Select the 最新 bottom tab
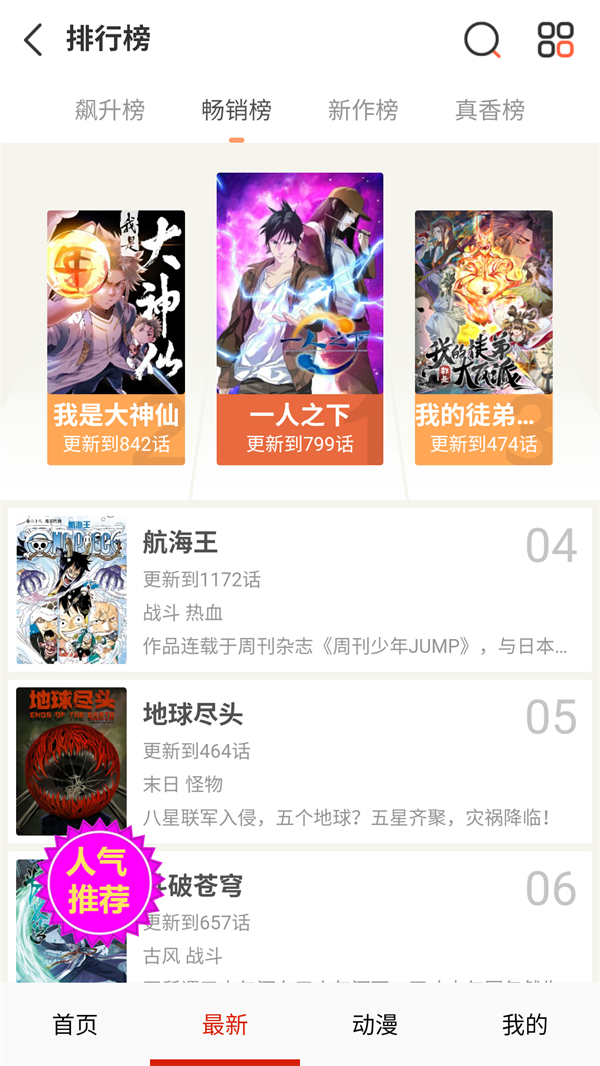This screenshot has width=600, height=1066. 225,1025
